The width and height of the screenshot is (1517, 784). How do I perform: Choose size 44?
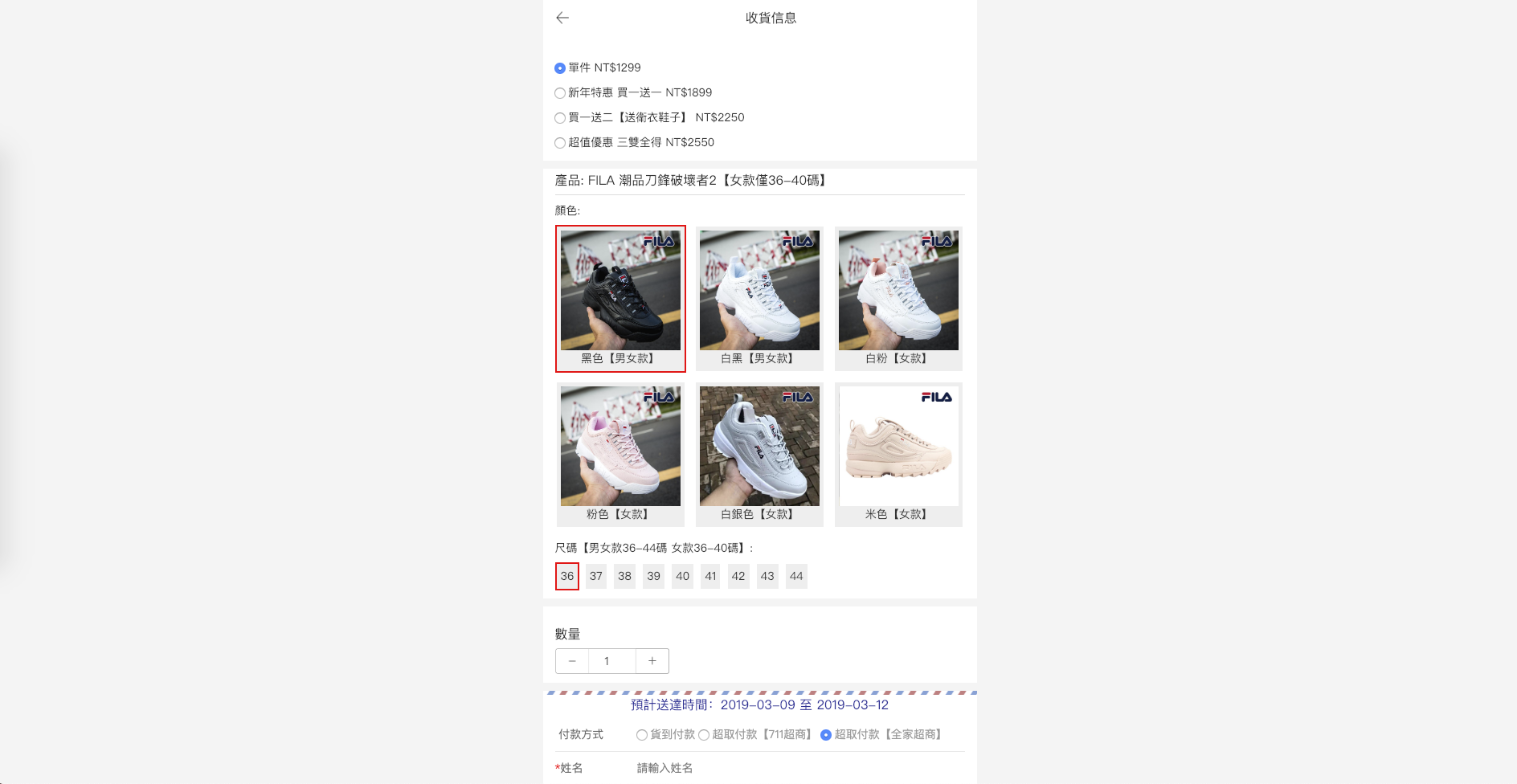tap(796, 576)
